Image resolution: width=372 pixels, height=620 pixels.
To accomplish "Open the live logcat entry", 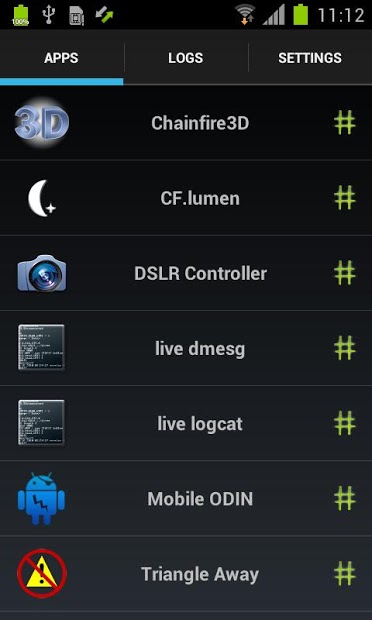I will tap(186, 423).
